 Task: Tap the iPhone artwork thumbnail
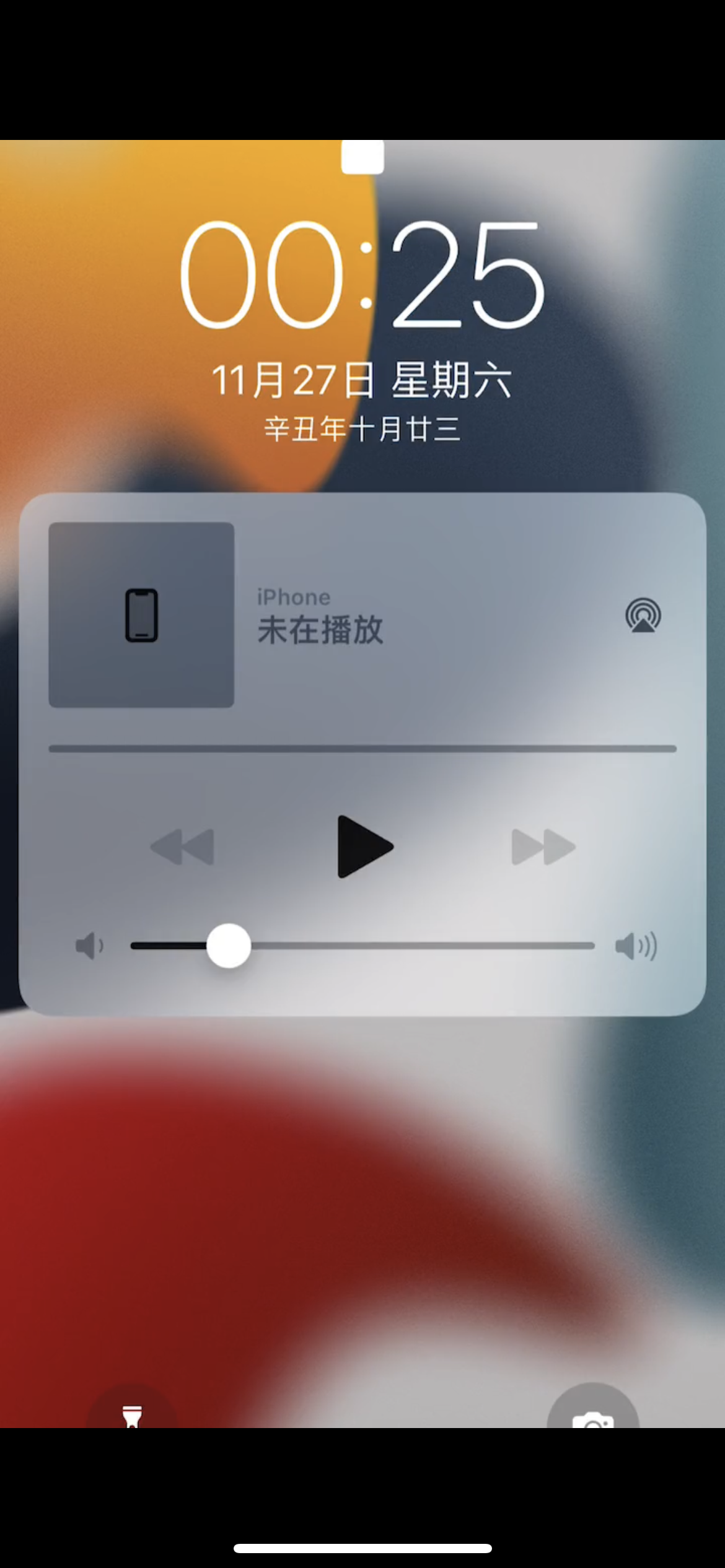click(141, 615)
